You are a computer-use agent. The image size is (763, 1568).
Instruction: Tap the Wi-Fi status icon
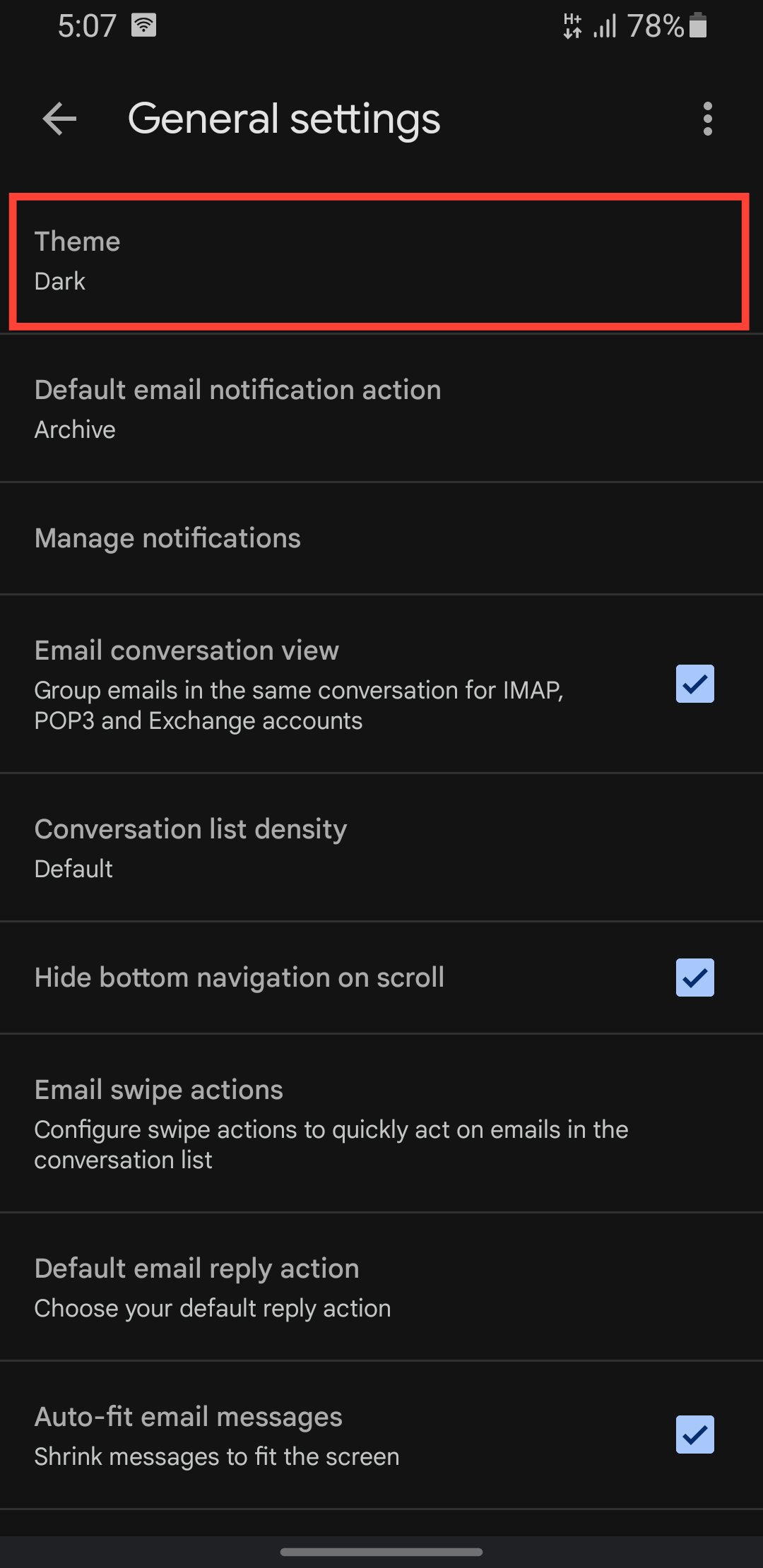click(x=145, y=25)
